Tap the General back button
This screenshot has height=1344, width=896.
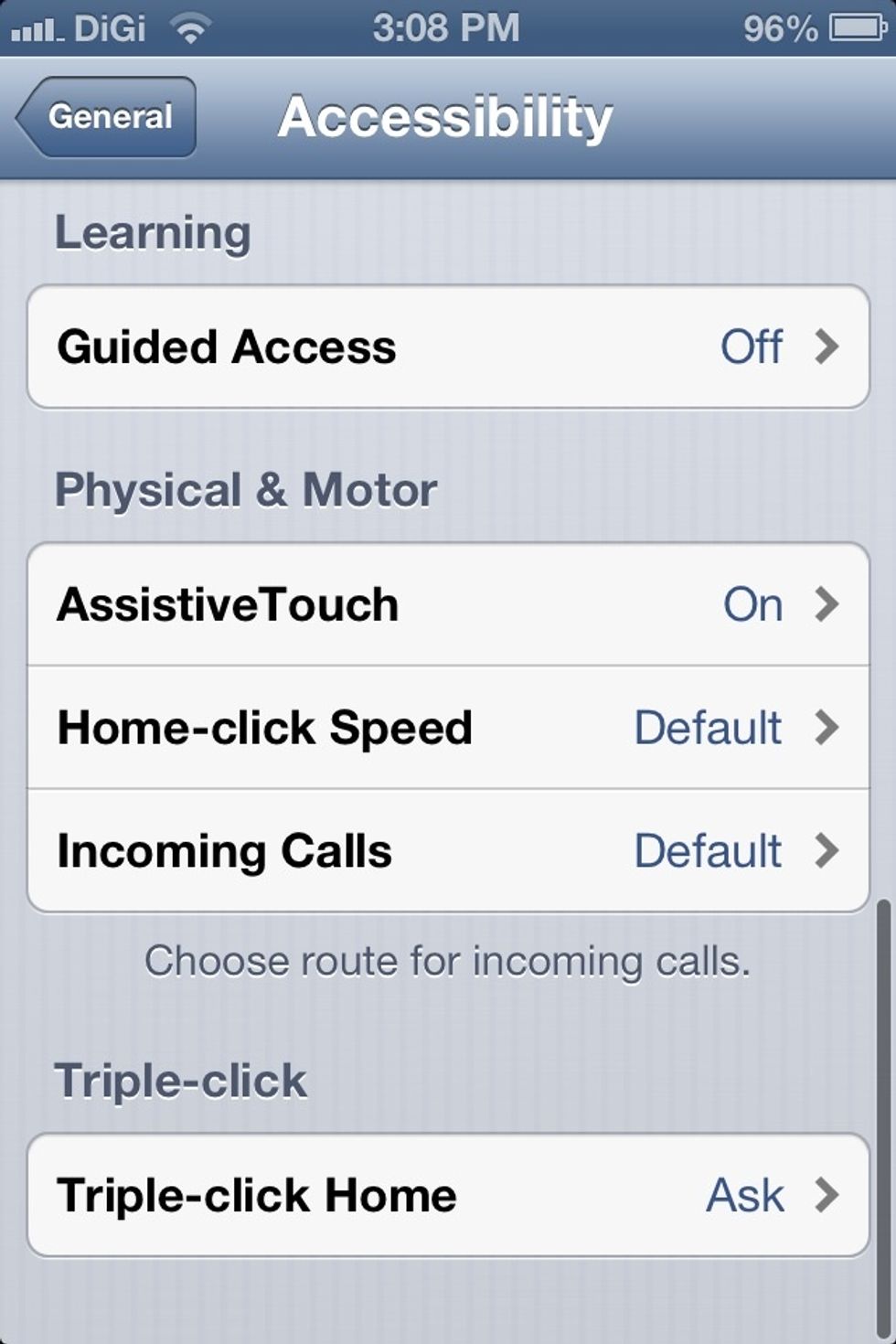(x=105, y=116)
